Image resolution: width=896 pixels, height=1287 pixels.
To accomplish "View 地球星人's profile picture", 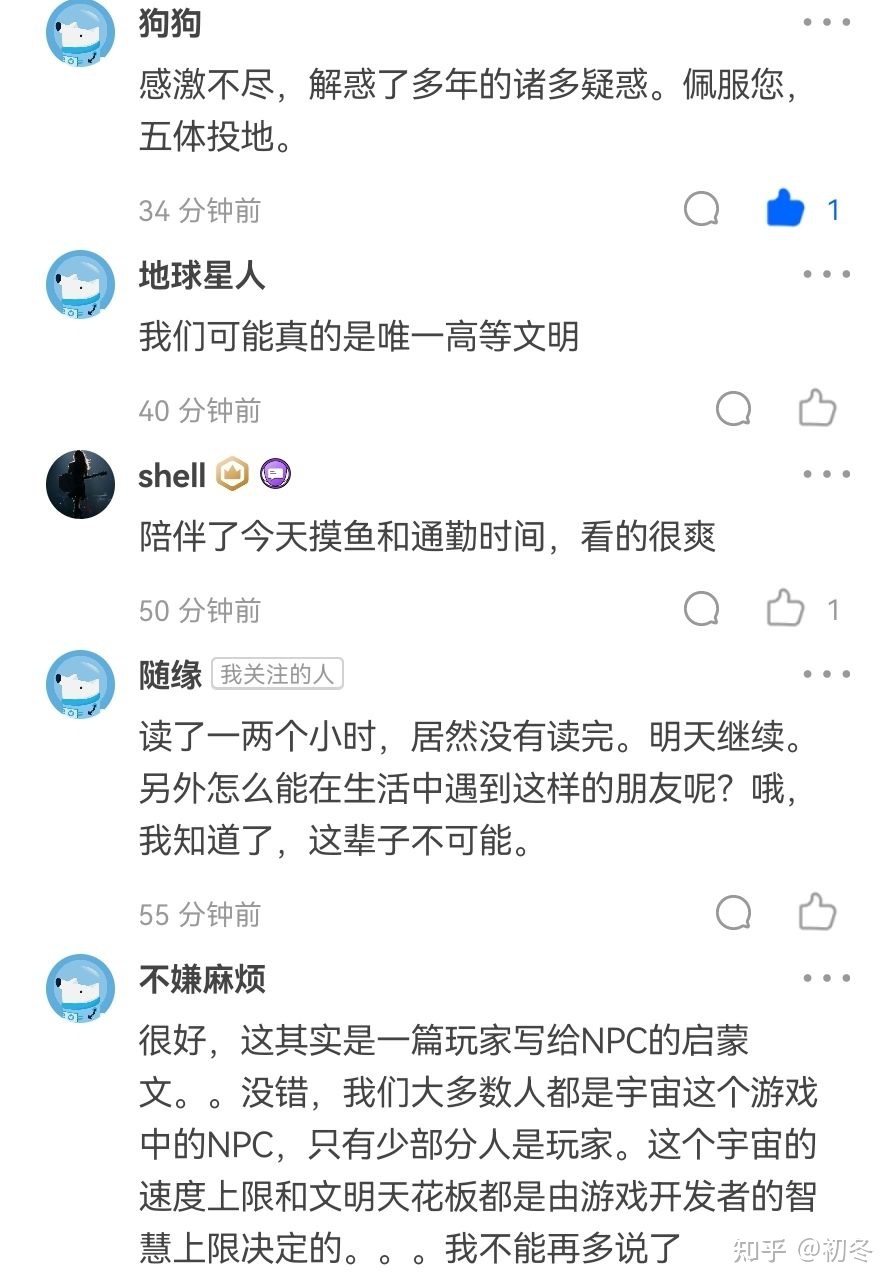I will [81, 285].
